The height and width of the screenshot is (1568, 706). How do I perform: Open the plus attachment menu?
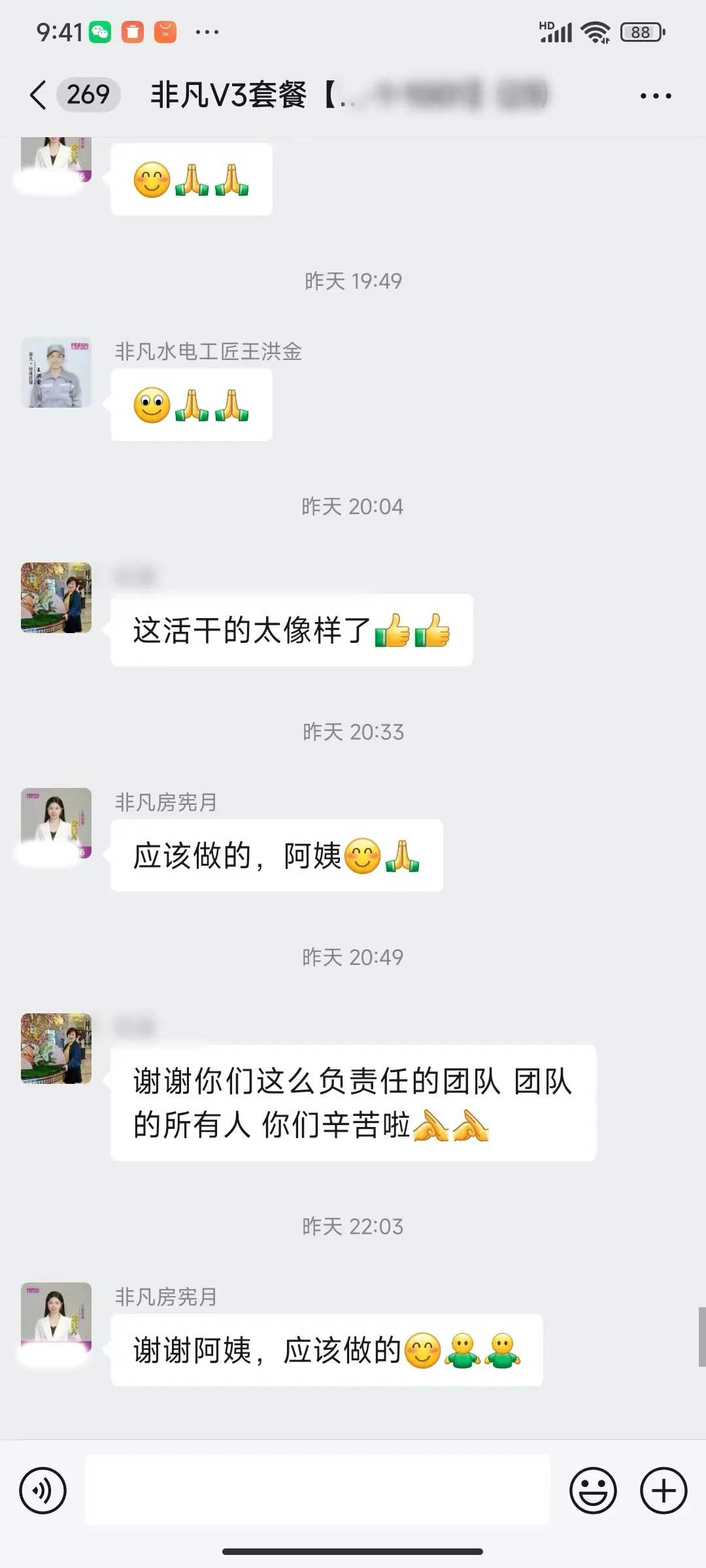point(663,1490)
